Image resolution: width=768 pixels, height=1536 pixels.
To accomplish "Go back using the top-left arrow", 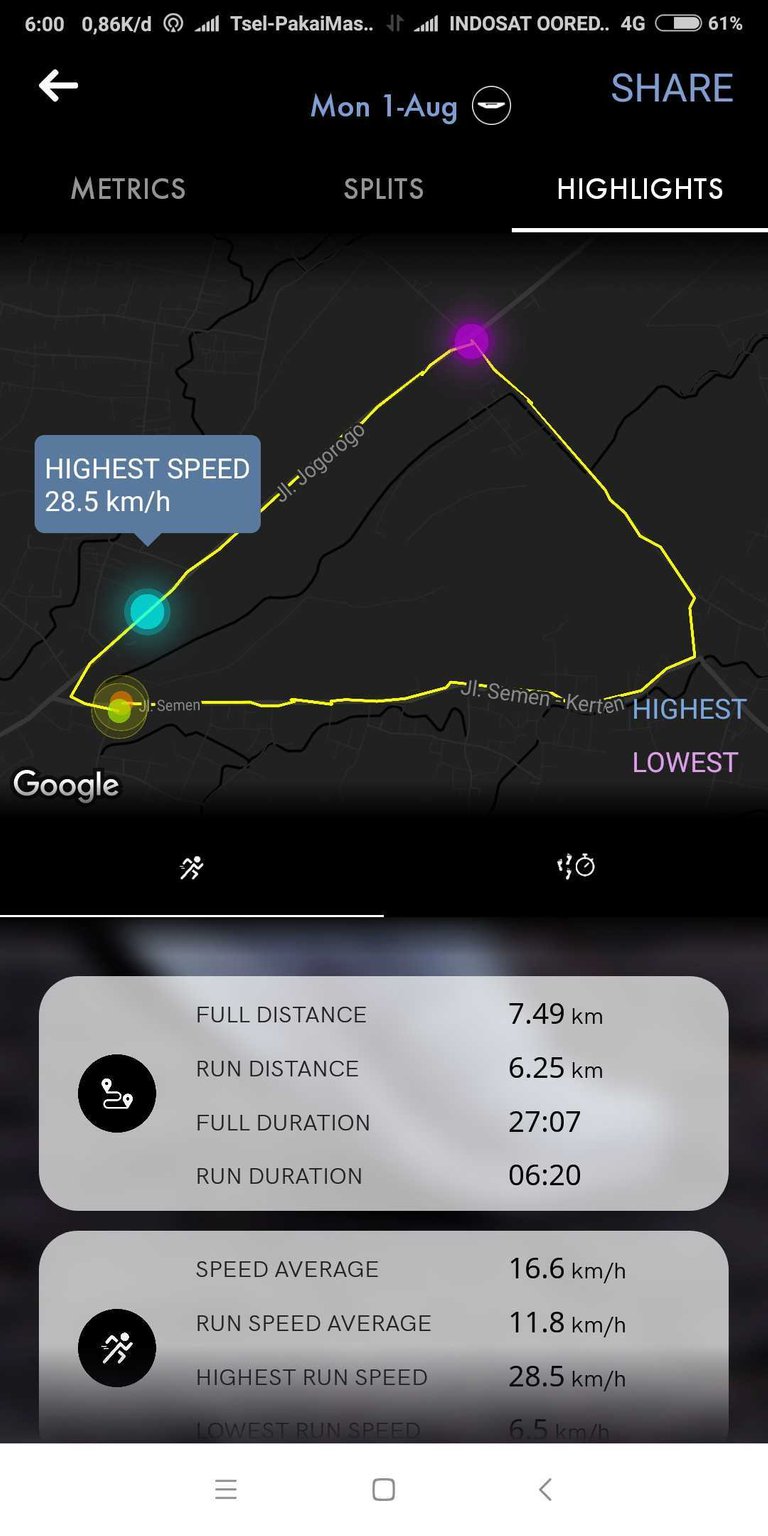I will (58, 87).
